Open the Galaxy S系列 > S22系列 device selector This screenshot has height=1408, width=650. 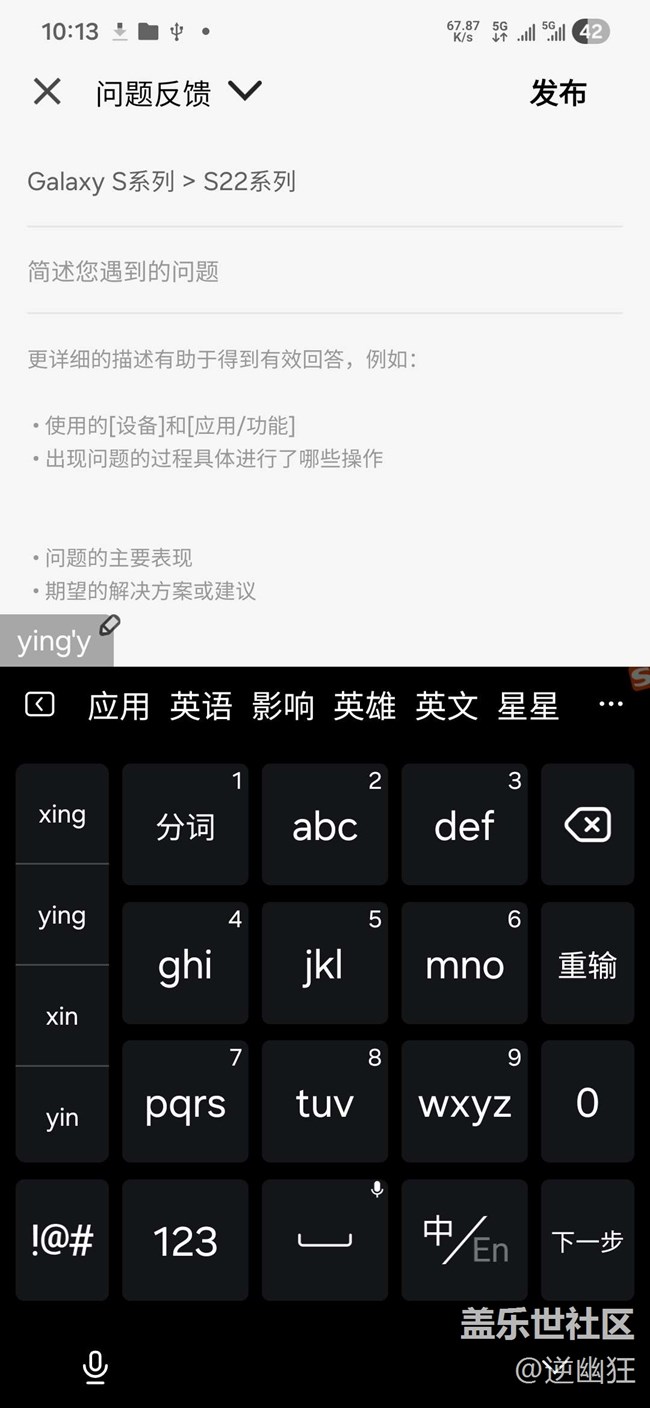tap(162, 182)
